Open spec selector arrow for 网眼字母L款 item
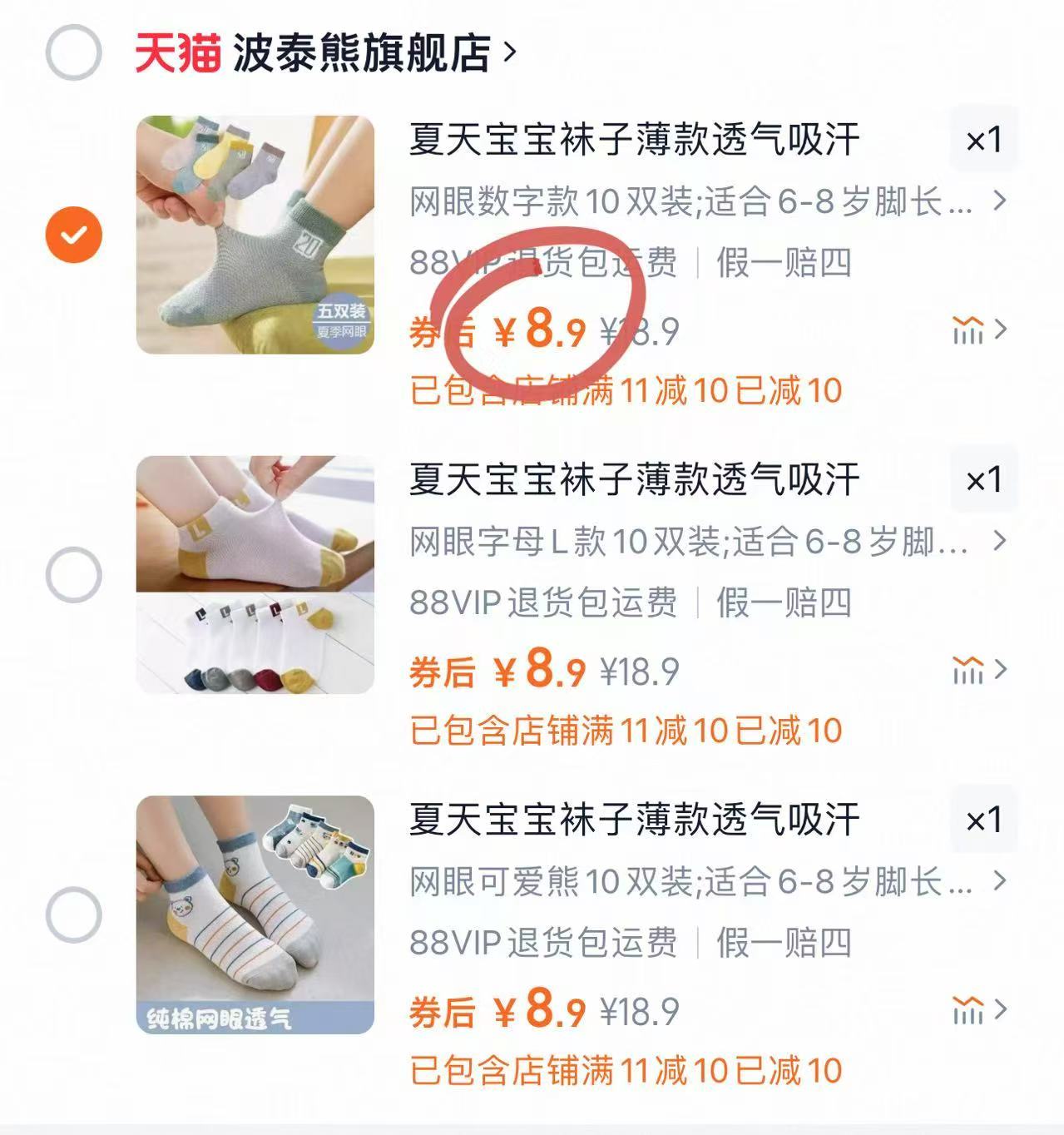Screen dimensions: 1064x1135 pos(997,541)
